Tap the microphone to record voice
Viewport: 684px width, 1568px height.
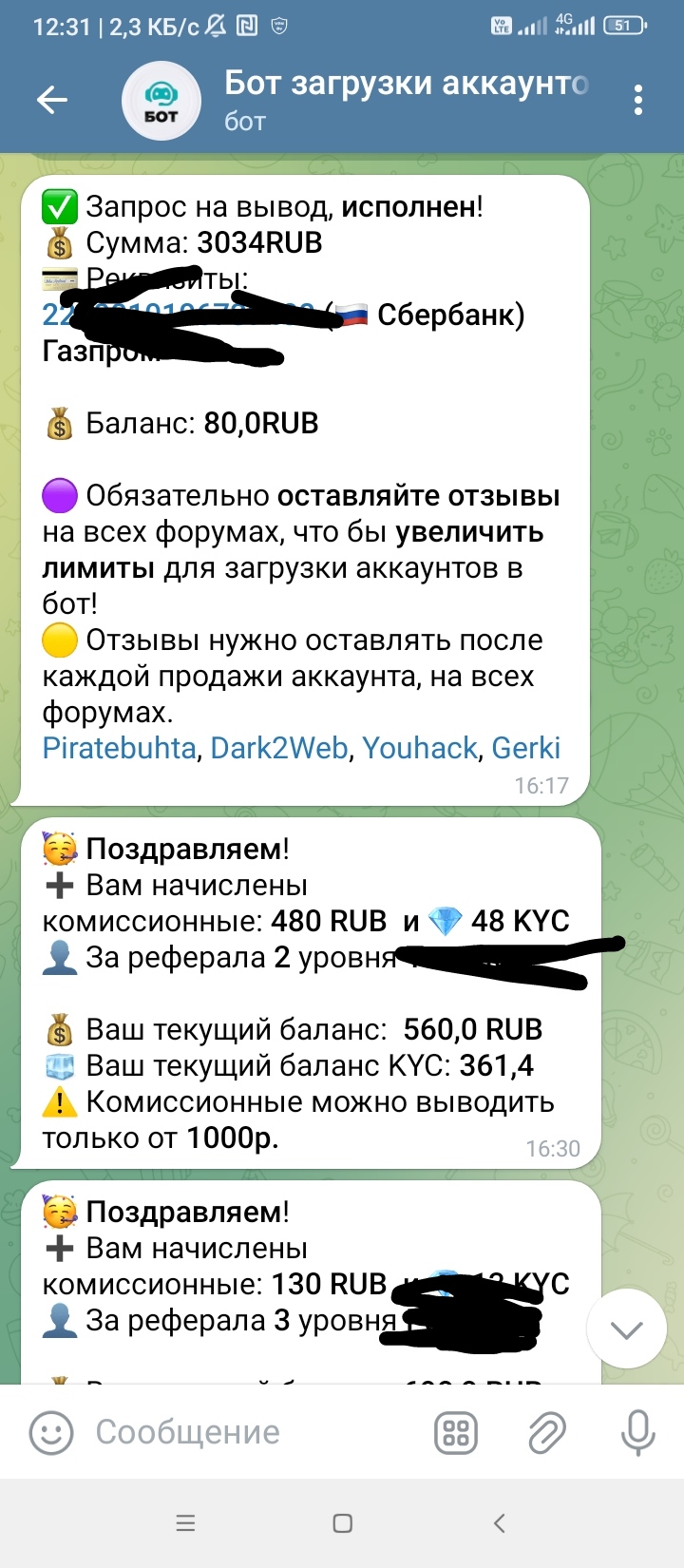(637, 1432)
